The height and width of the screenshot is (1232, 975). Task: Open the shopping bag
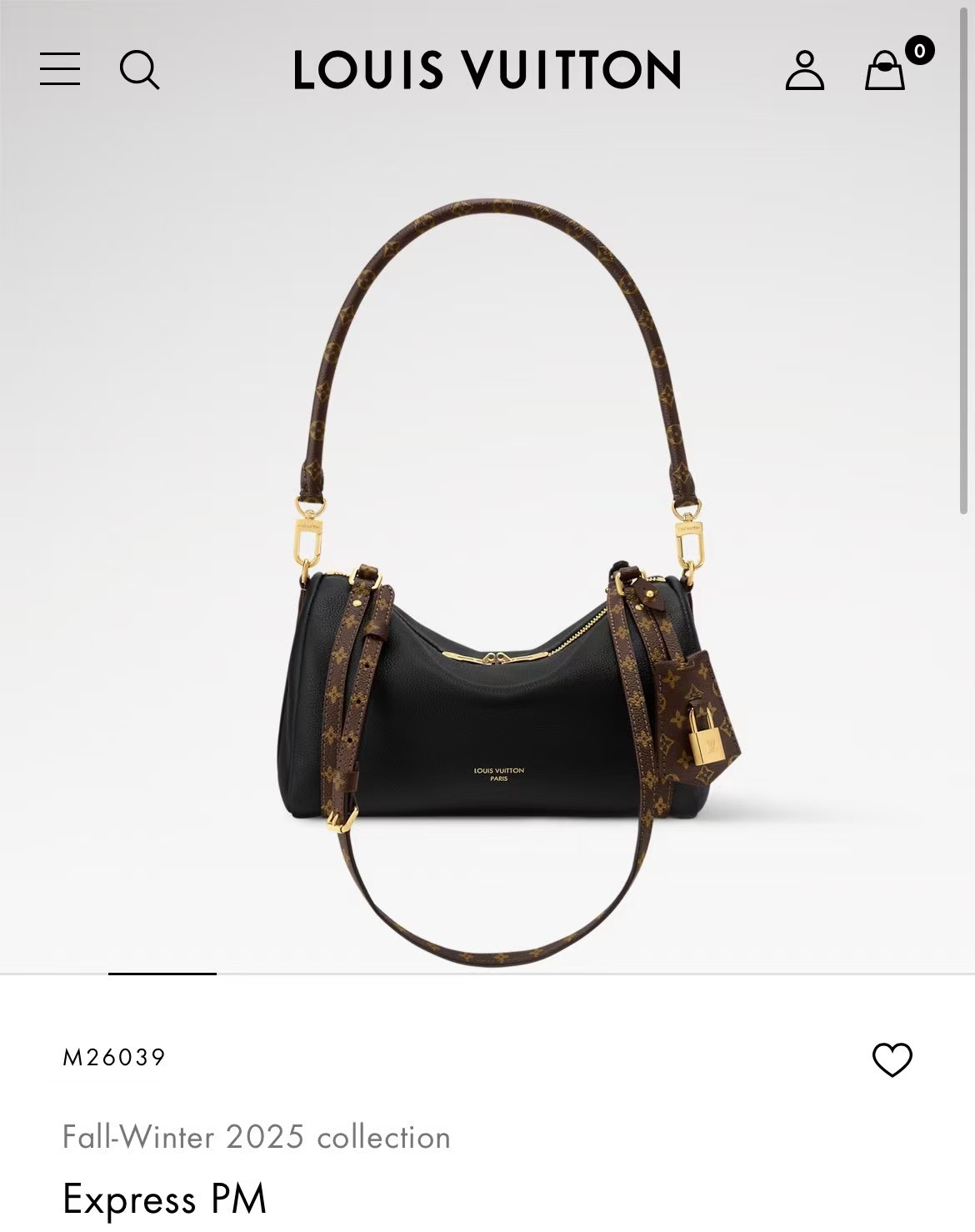click(885, 71)
